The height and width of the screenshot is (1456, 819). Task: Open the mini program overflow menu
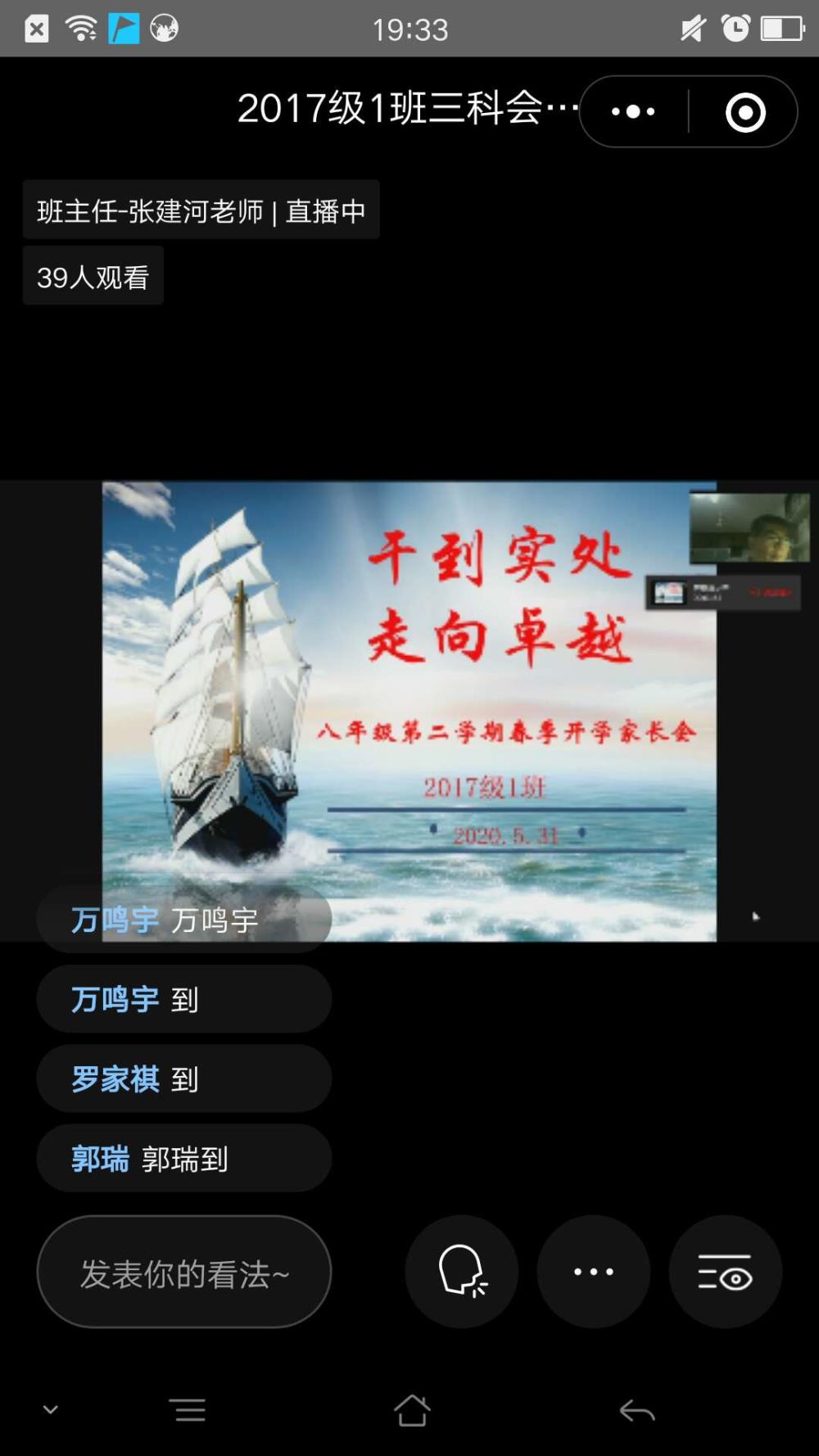(x=633, y=111)
